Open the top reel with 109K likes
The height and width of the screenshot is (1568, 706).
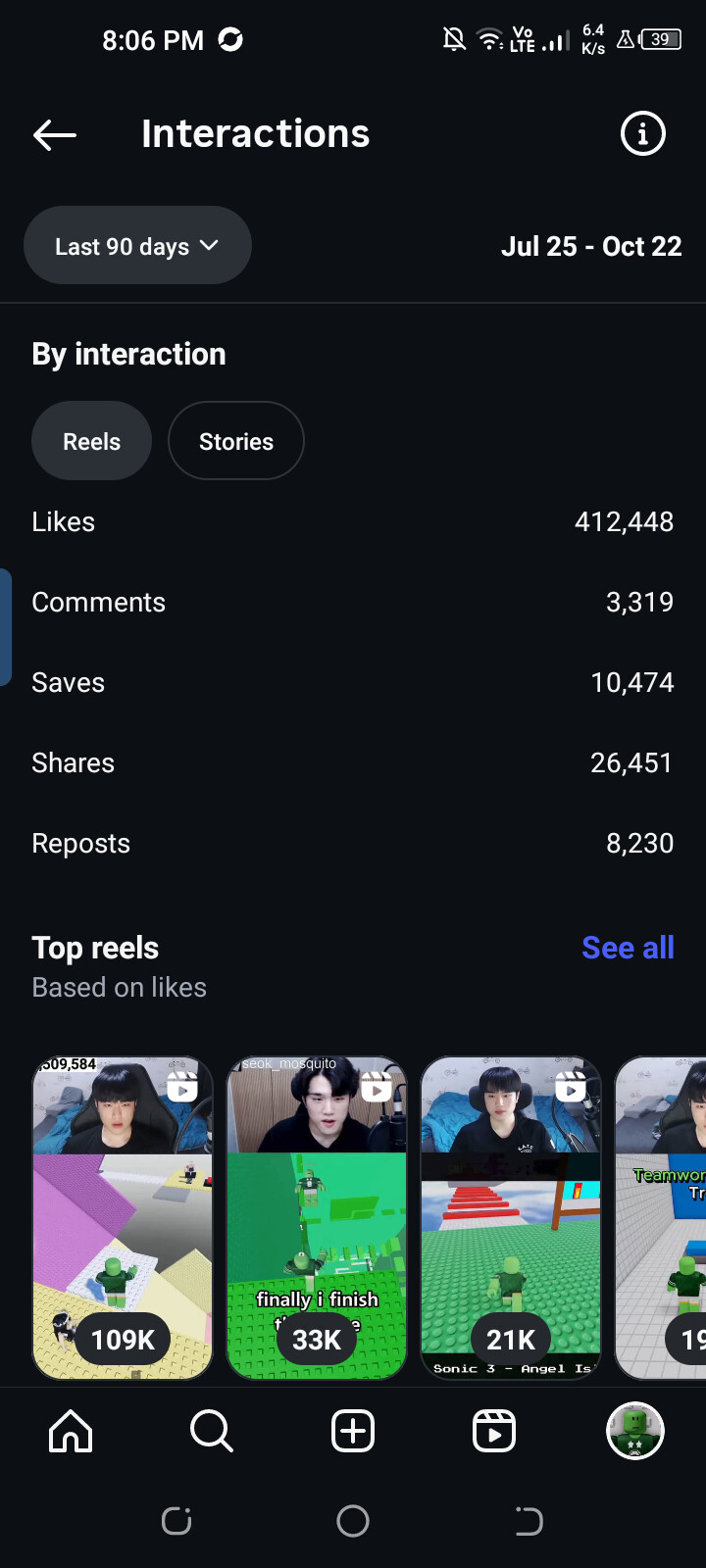pos(123,1217)
